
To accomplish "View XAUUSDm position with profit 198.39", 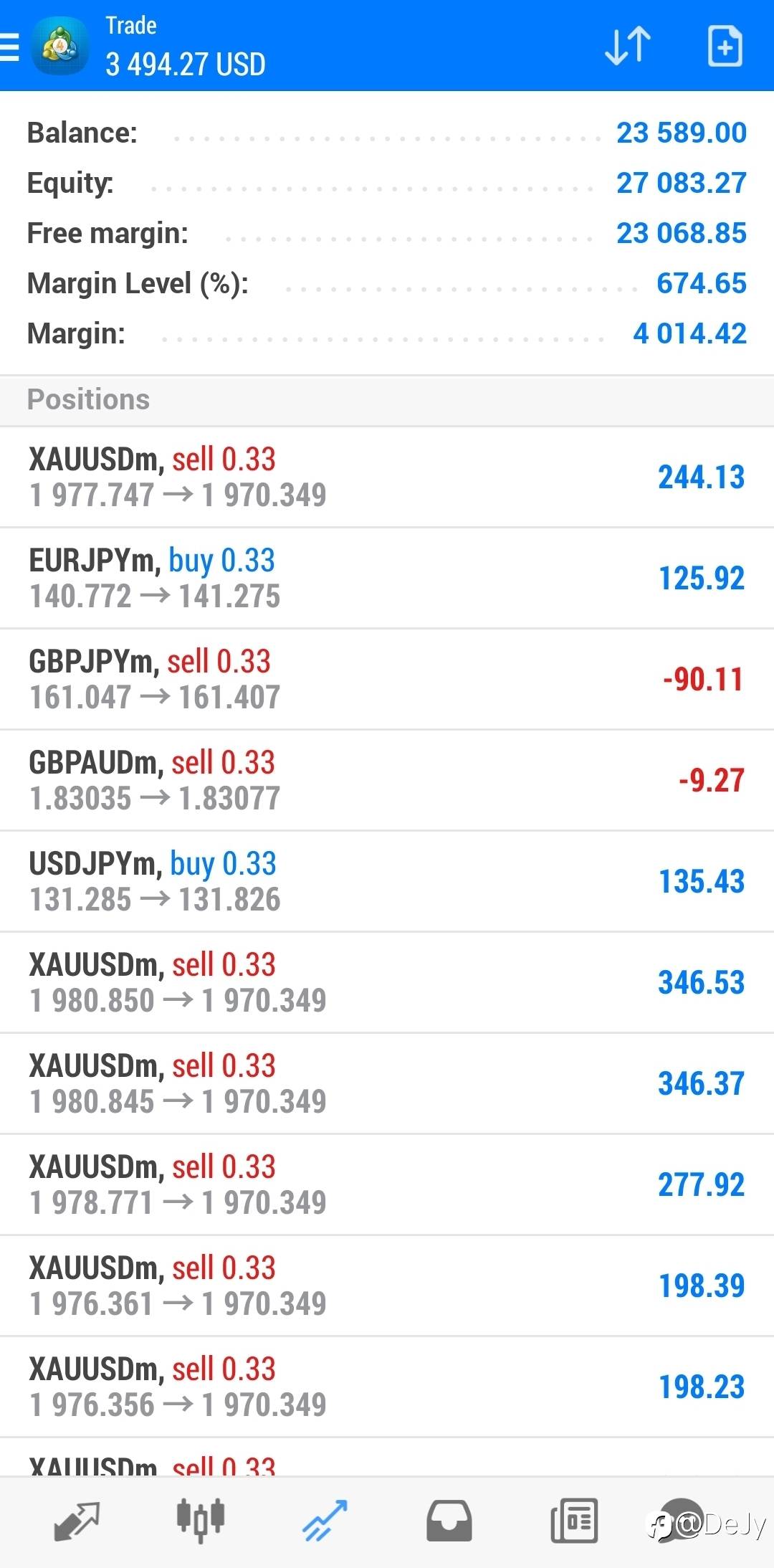I will (387, 1286).
